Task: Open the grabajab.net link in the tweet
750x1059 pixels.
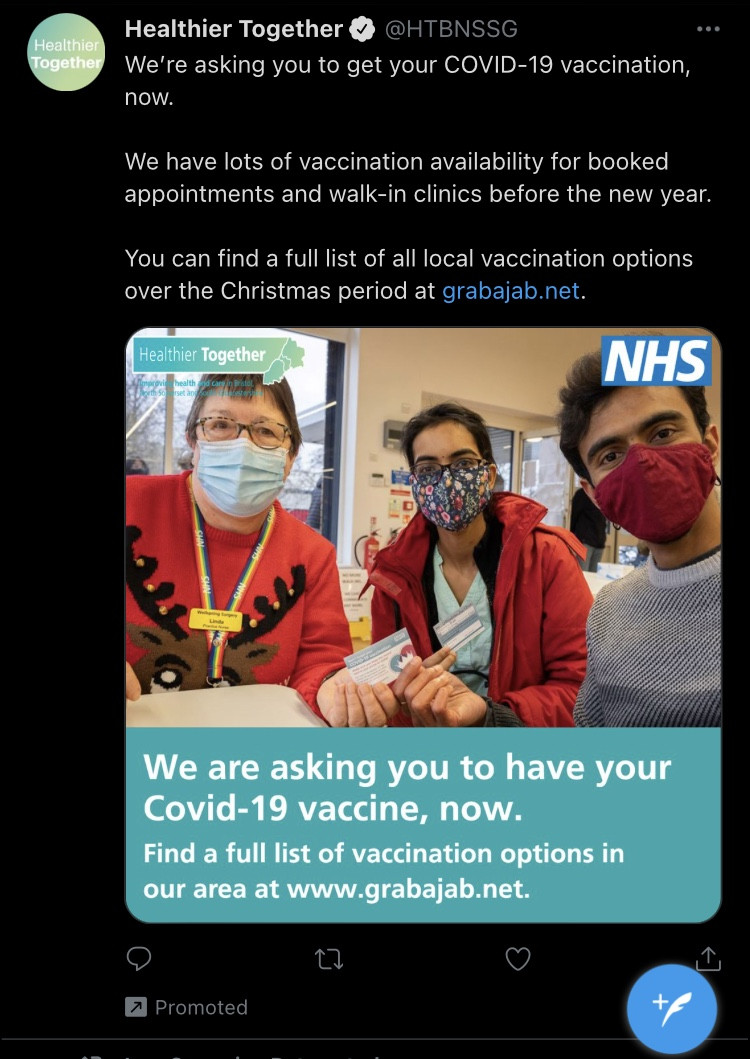Action: point(510,291)
